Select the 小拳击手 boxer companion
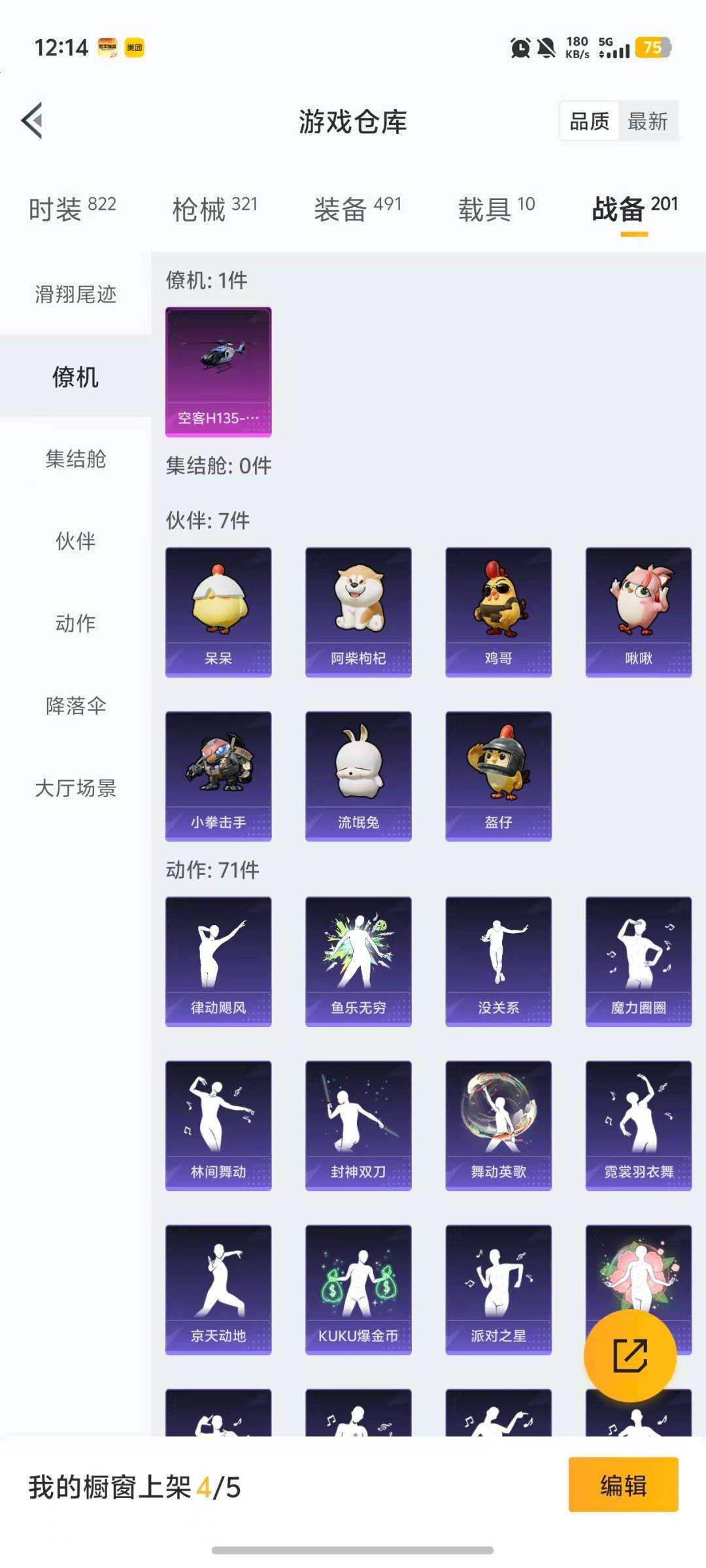The width and height of the screenshot is (706, 1568). 218,774
